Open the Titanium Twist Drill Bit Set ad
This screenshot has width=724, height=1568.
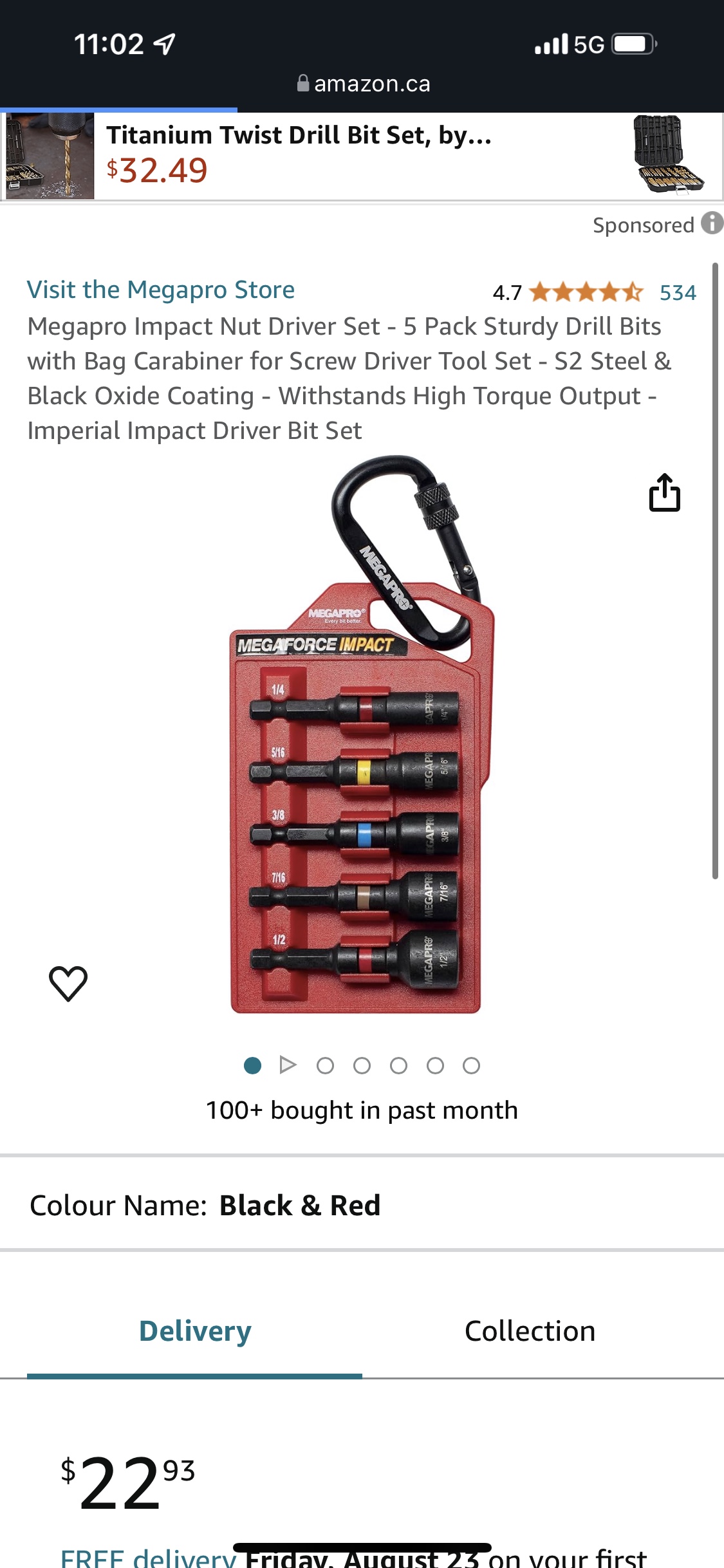(x=299, y=154)
